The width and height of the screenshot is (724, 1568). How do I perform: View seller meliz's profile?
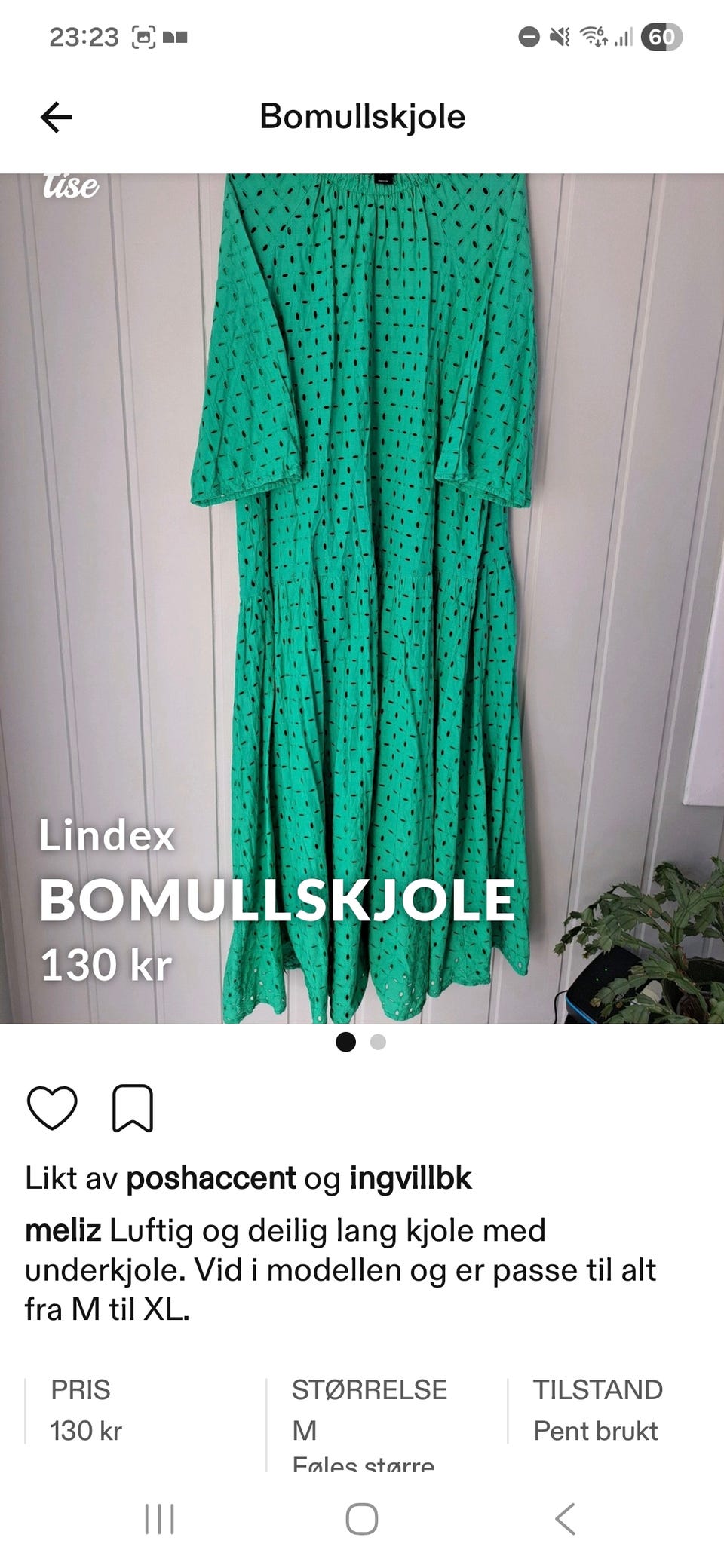coord(64,1228)
